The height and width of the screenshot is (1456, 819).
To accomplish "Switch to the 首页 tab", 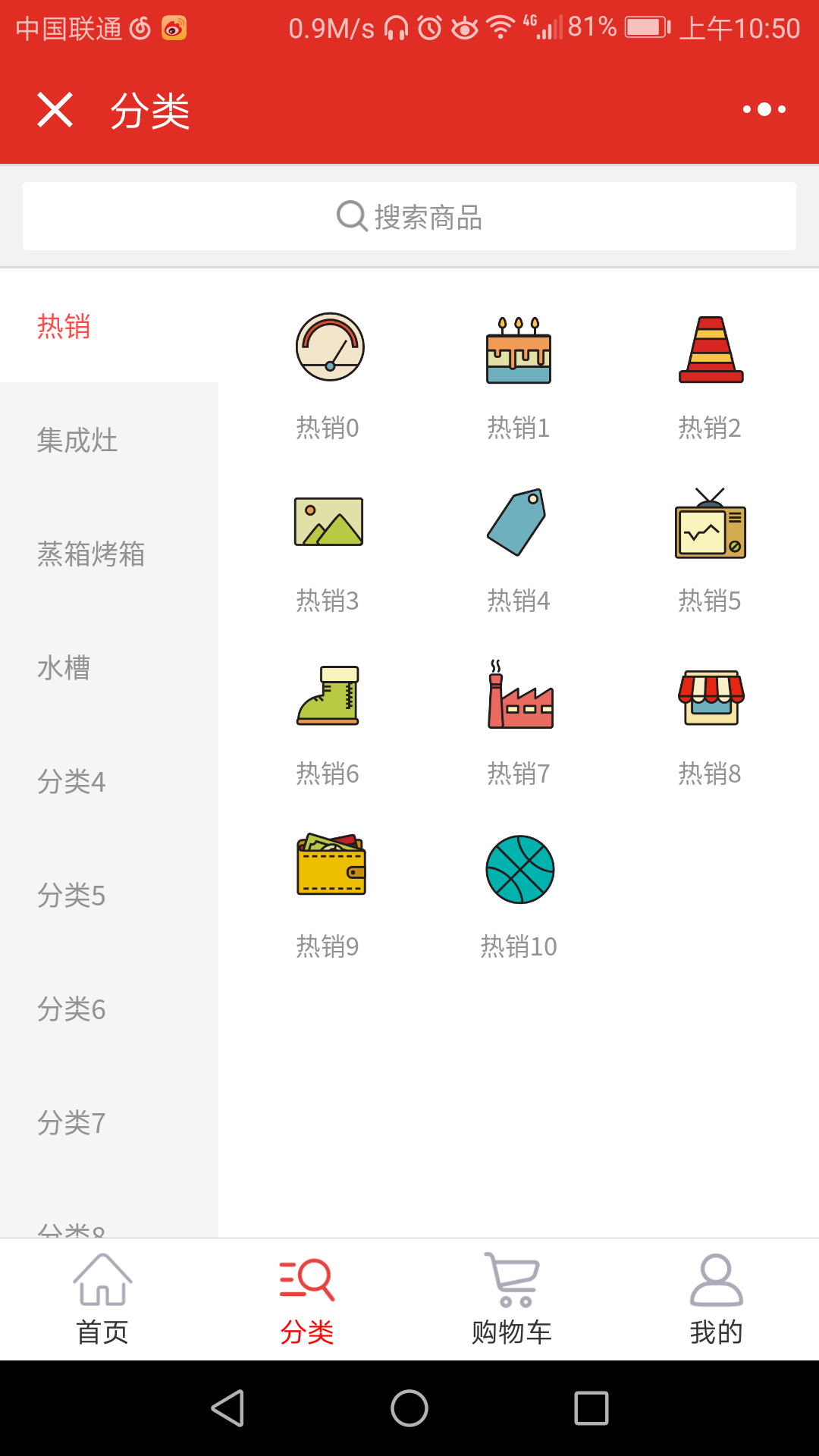I will 102,1298.
